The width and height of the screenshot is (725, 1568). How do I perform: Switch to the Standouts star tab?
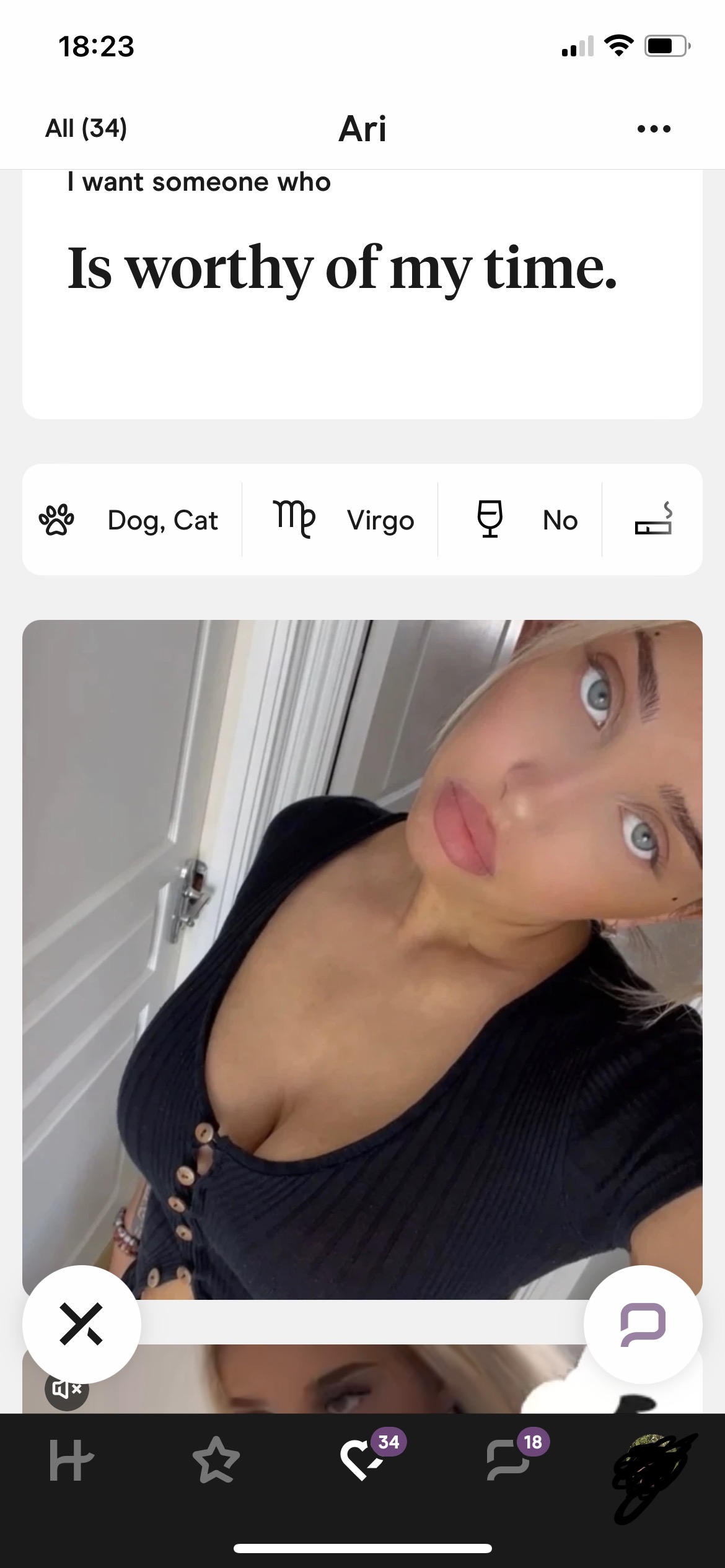[x=216, y=1461]
